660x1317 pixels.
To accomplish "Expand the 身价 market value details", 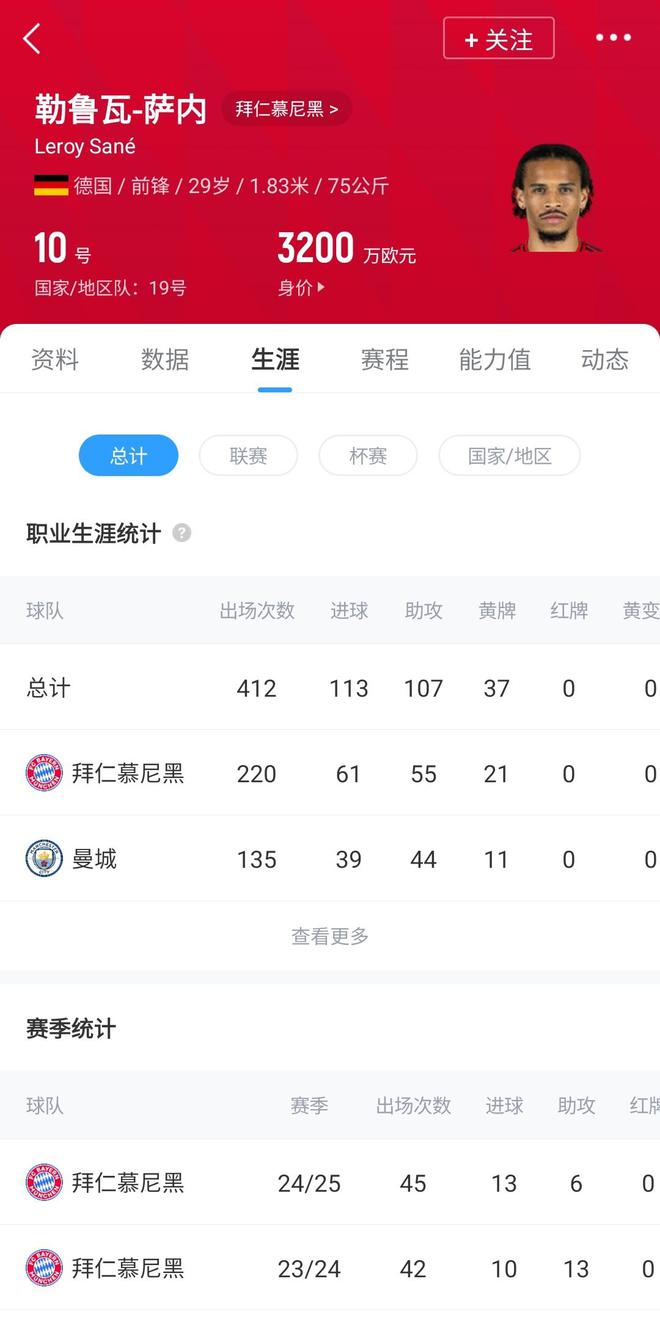I will coord(301,288).
